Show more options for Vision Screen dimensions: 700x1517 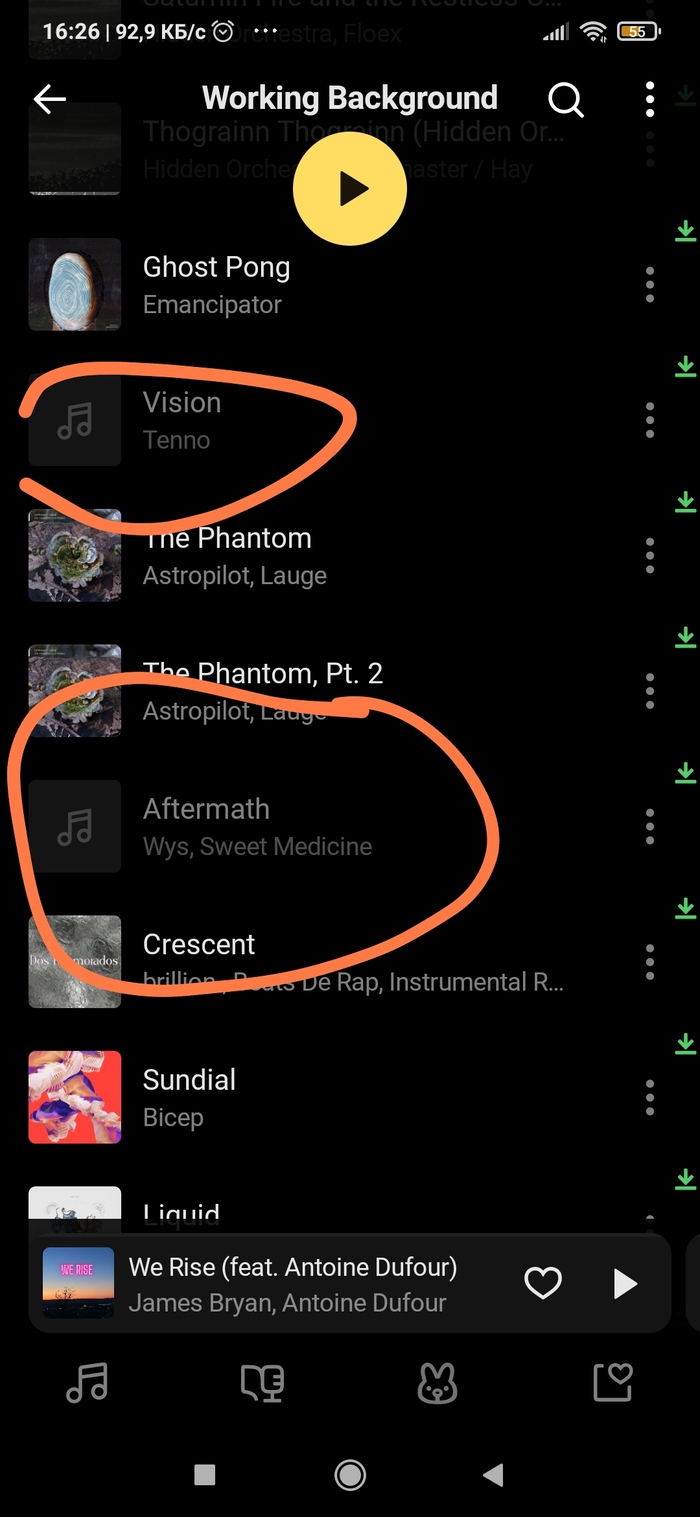(650, 420)
